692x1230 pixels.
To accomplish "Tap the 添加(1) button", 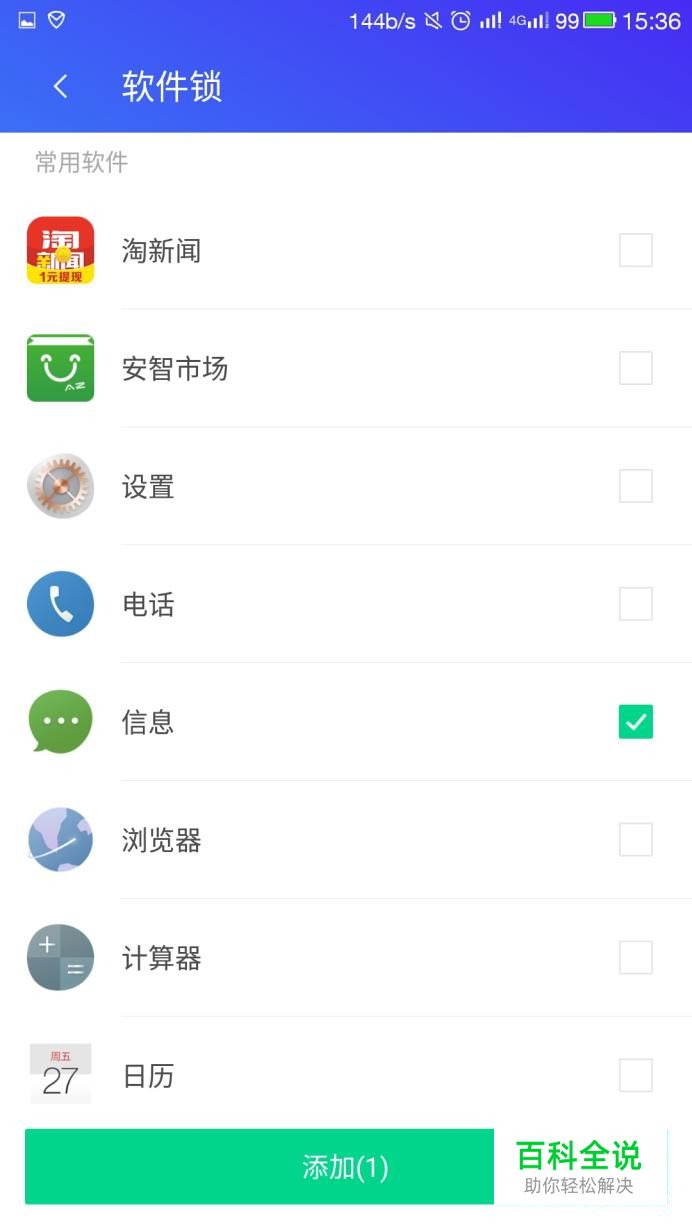I will tap(346, 1167).
